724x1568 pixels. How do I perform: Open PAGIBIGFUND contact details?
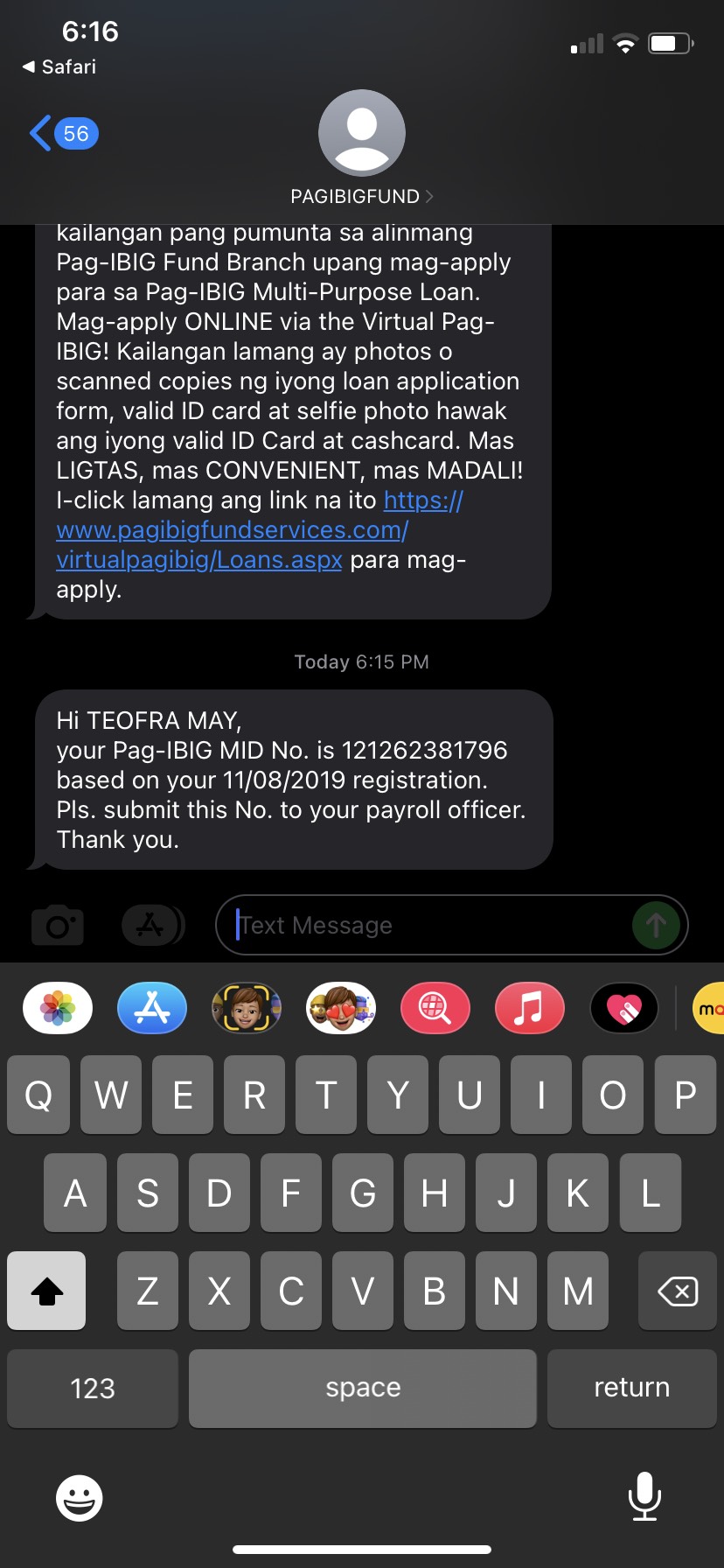[x=361, y=196]
